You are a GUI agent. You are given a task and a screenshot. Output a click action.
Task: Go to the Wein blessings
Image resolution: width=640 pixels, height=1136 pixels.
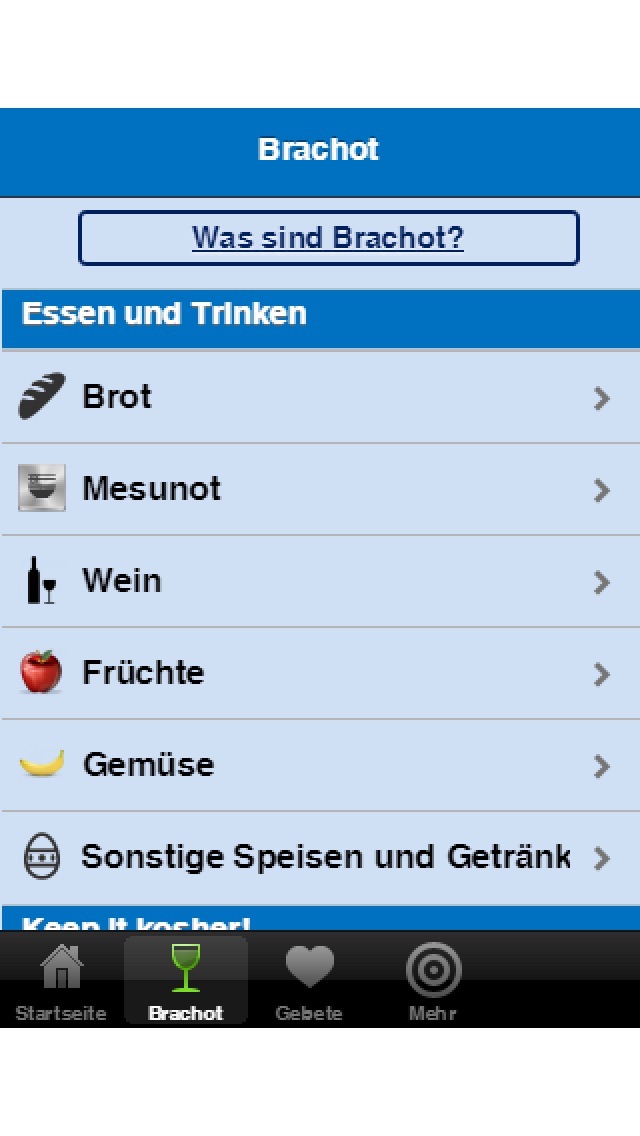320,581
